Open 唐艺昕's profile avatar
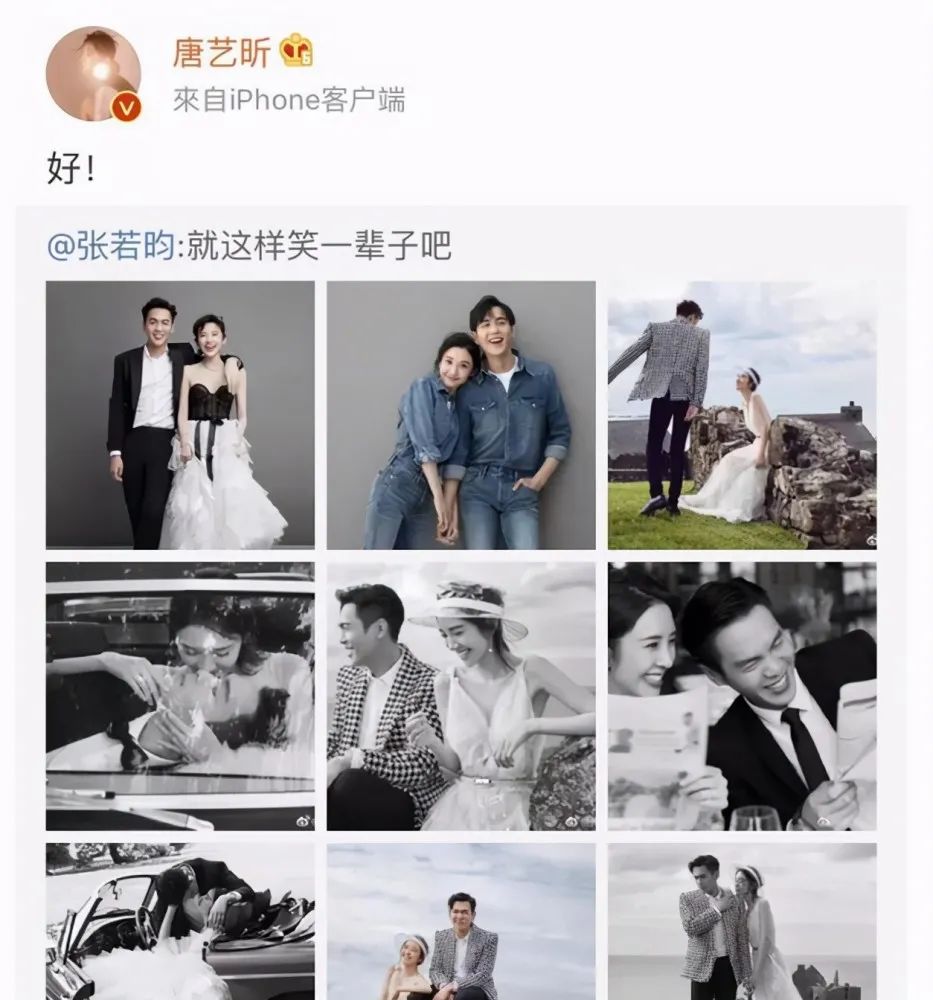This screenshot has width=933, height=1000. pos(93,75)
